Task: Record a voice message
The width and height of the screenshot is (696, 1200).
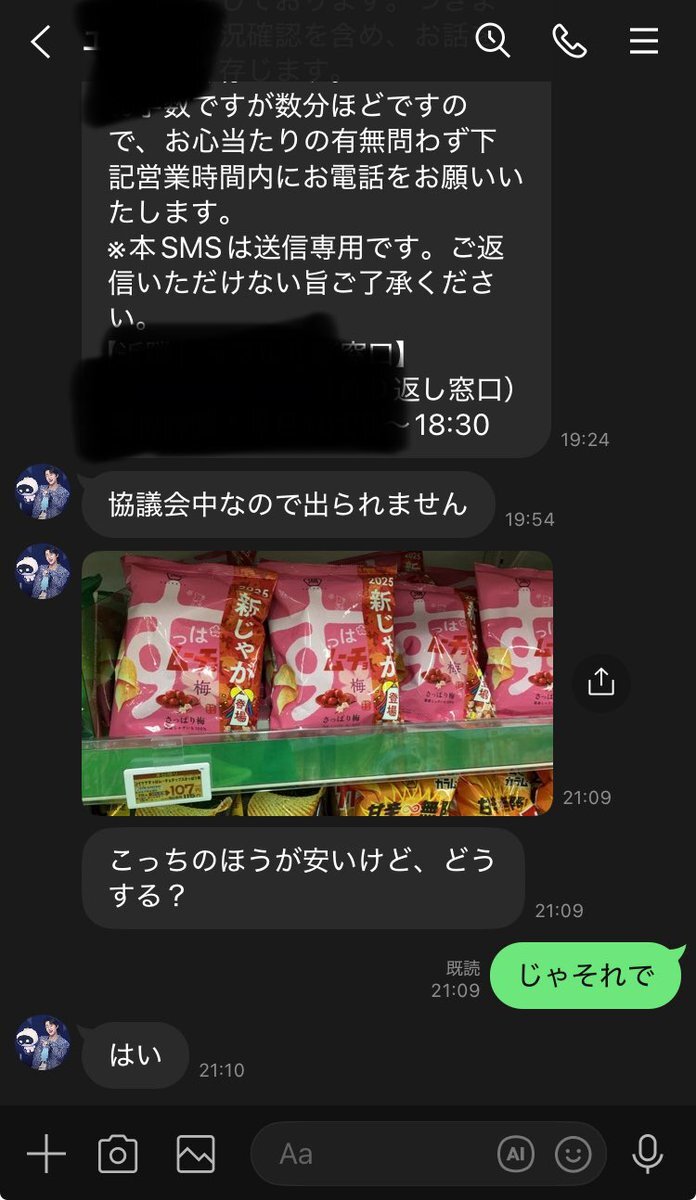Action: tap(647, 1154)
